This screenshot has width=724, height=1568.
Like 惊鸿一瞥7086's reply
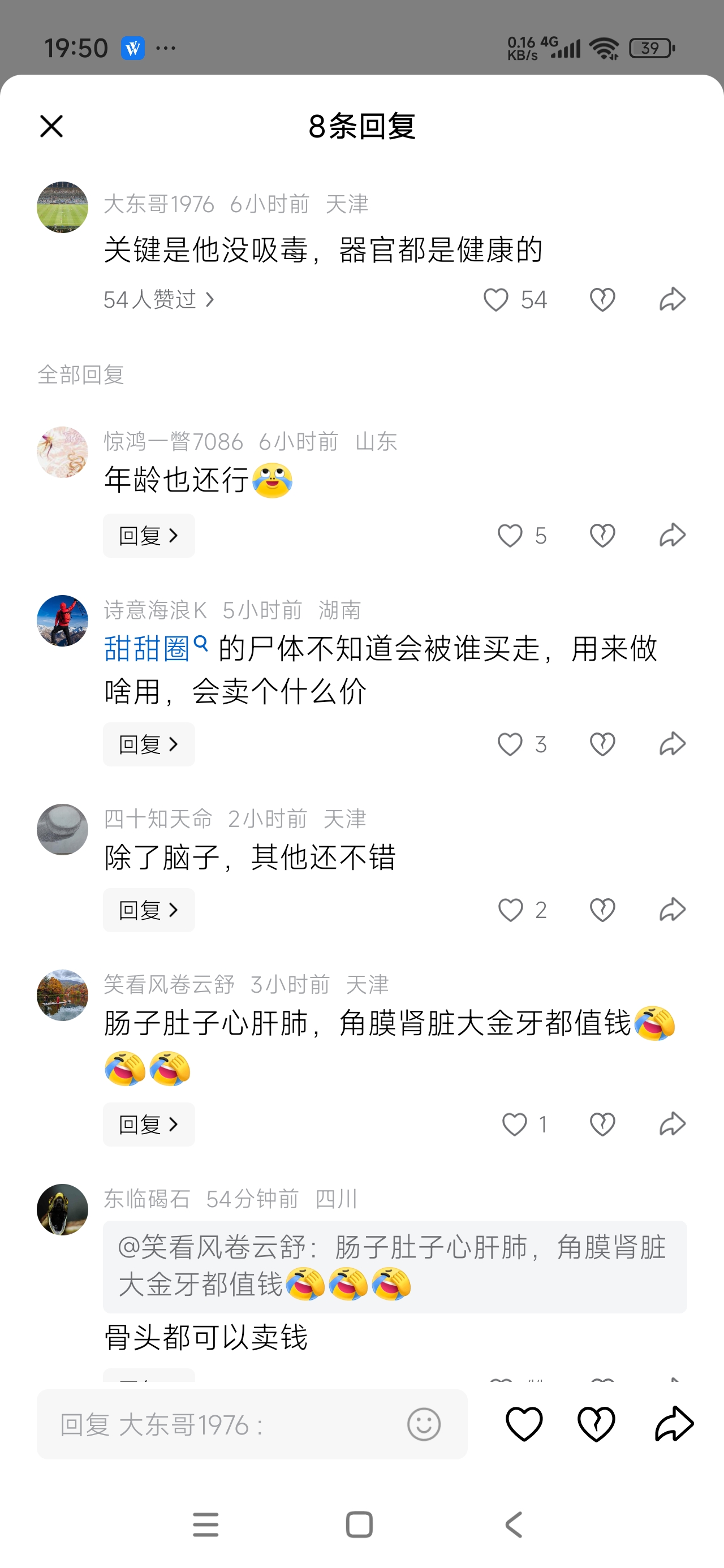(x=510, y=536)
